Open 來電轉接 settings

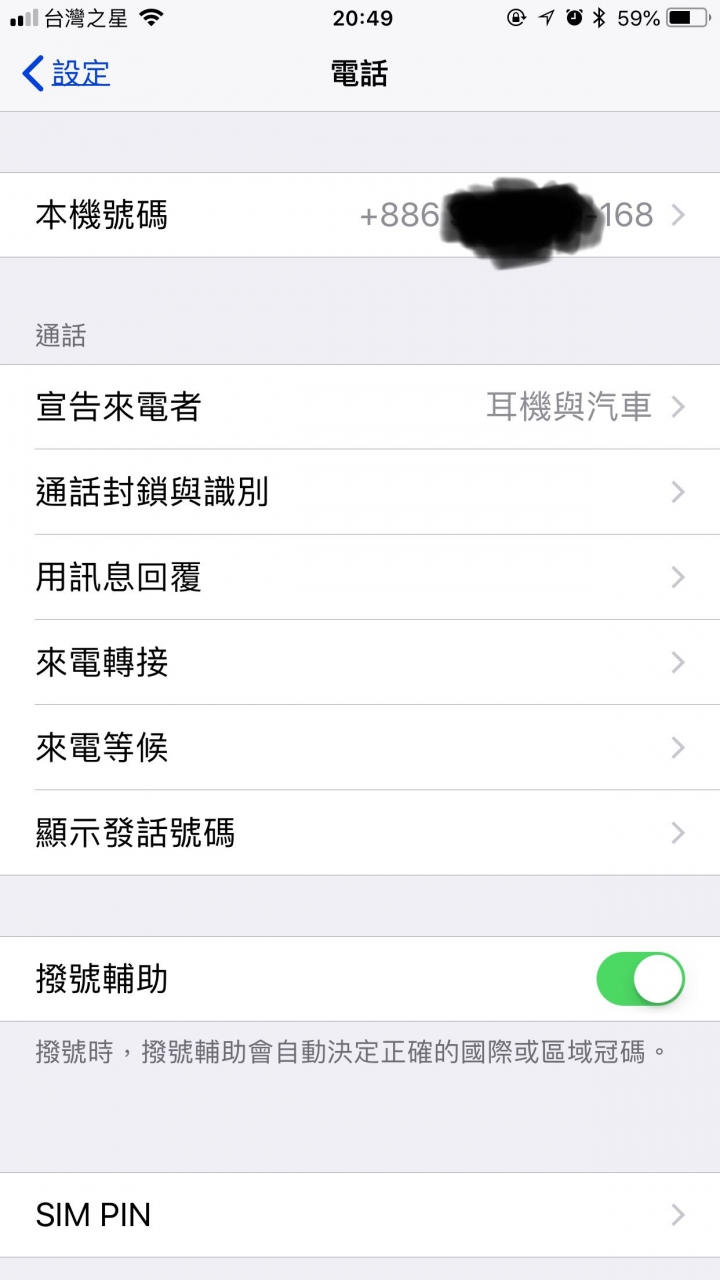point(360,662)
